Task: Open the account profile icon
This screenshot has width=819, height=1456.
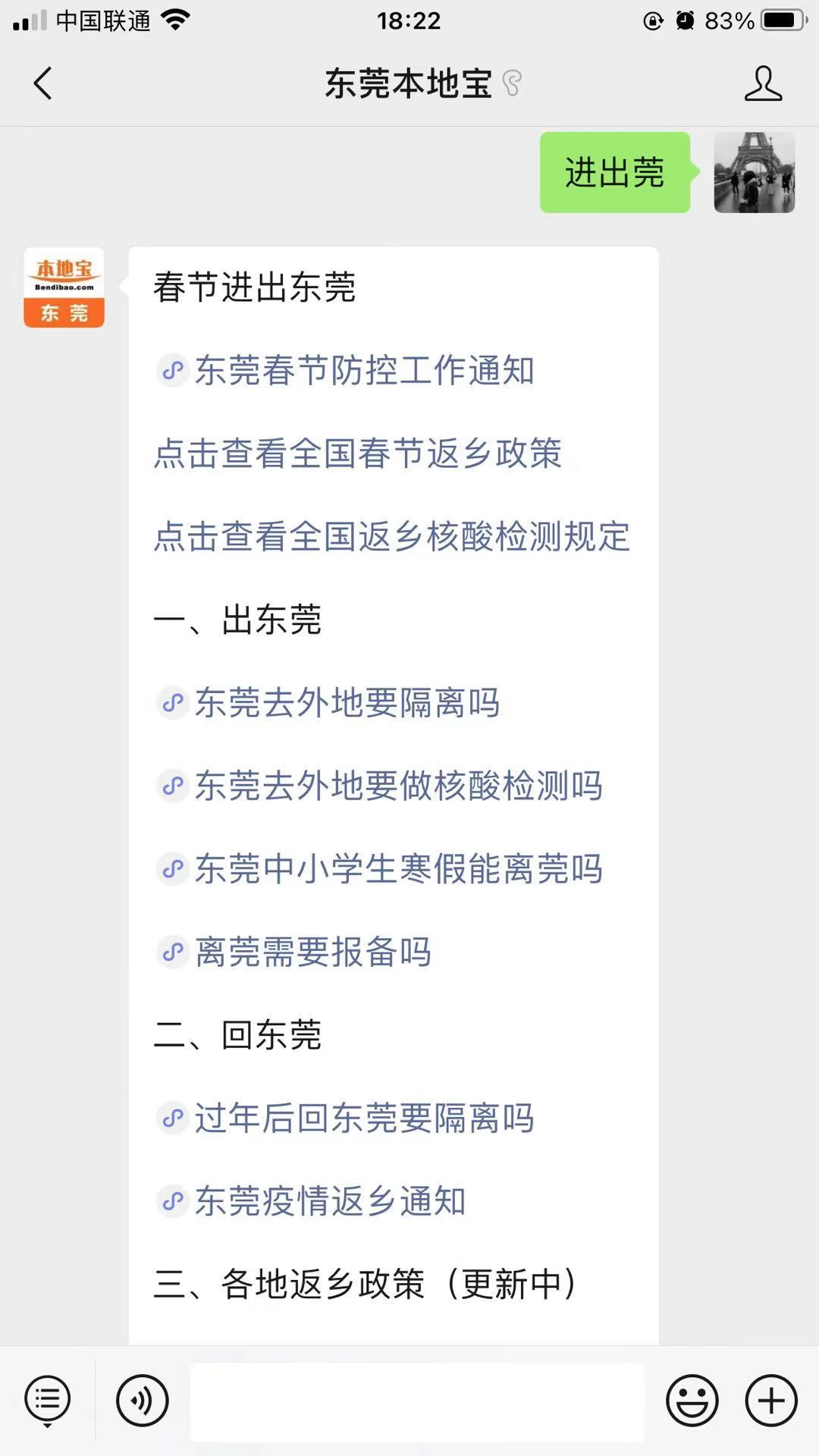Action: pyautogui.click(x=763, y=83)
